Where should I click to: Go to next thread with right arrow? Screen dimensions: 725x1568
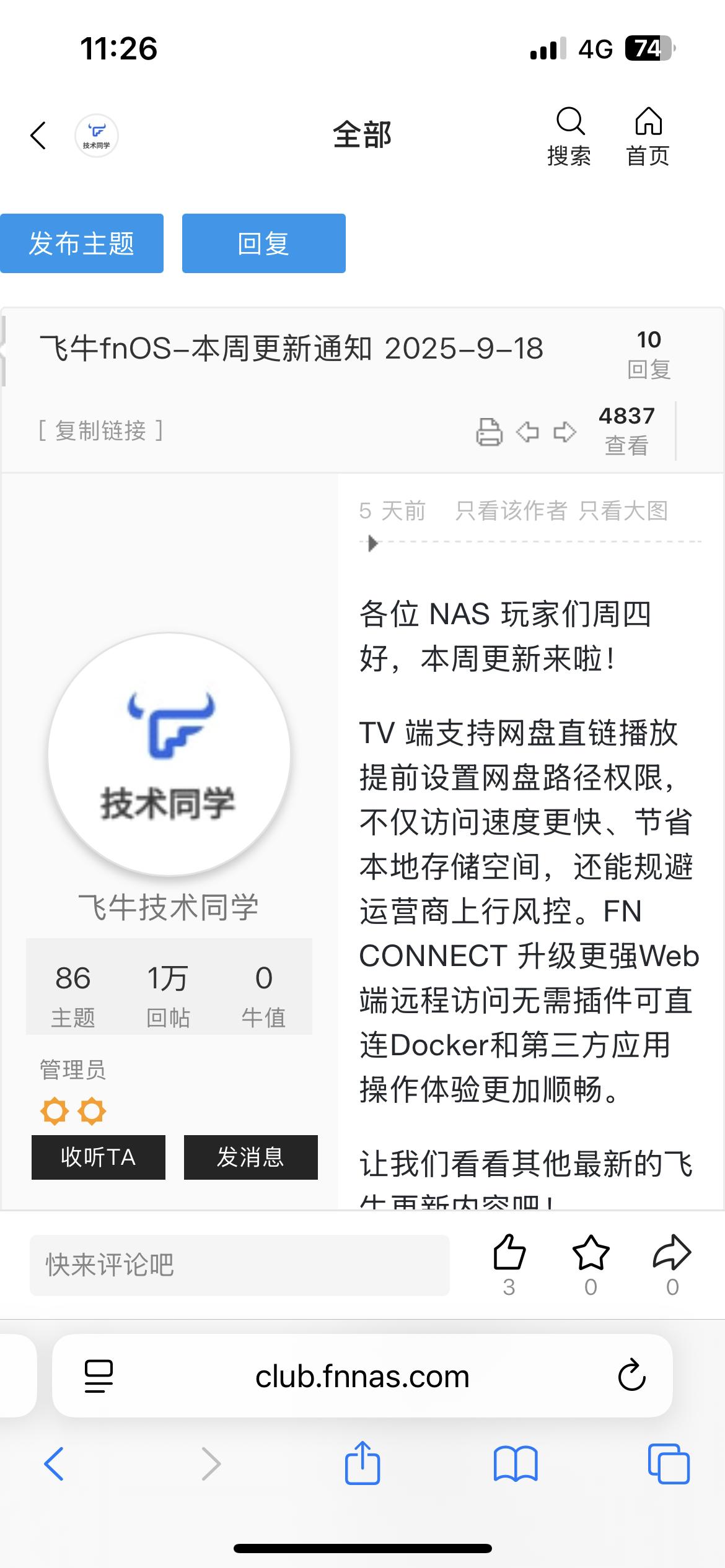[565, 432]
